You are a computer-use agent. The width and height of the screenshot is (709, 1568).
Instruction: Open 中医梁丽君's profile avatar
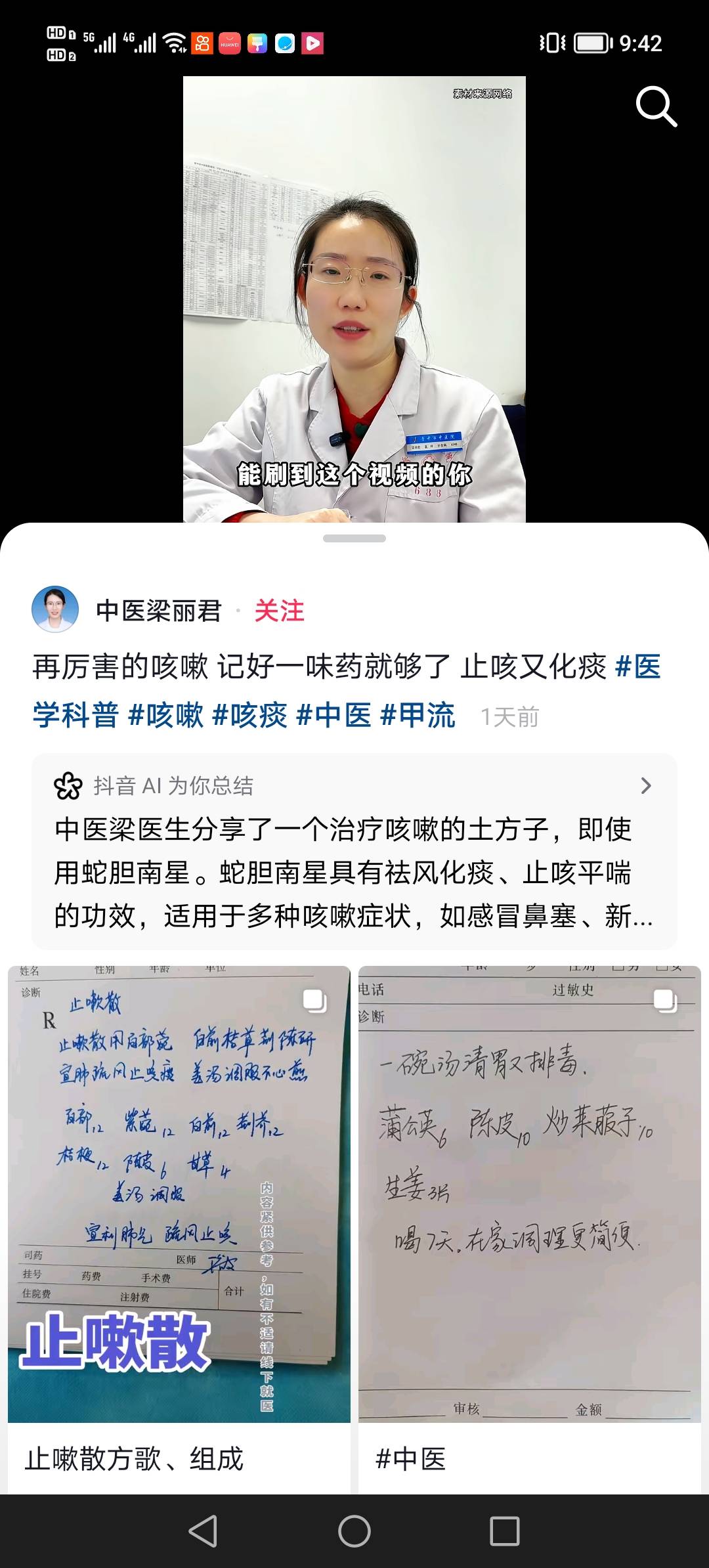click(x=55, y=609)
